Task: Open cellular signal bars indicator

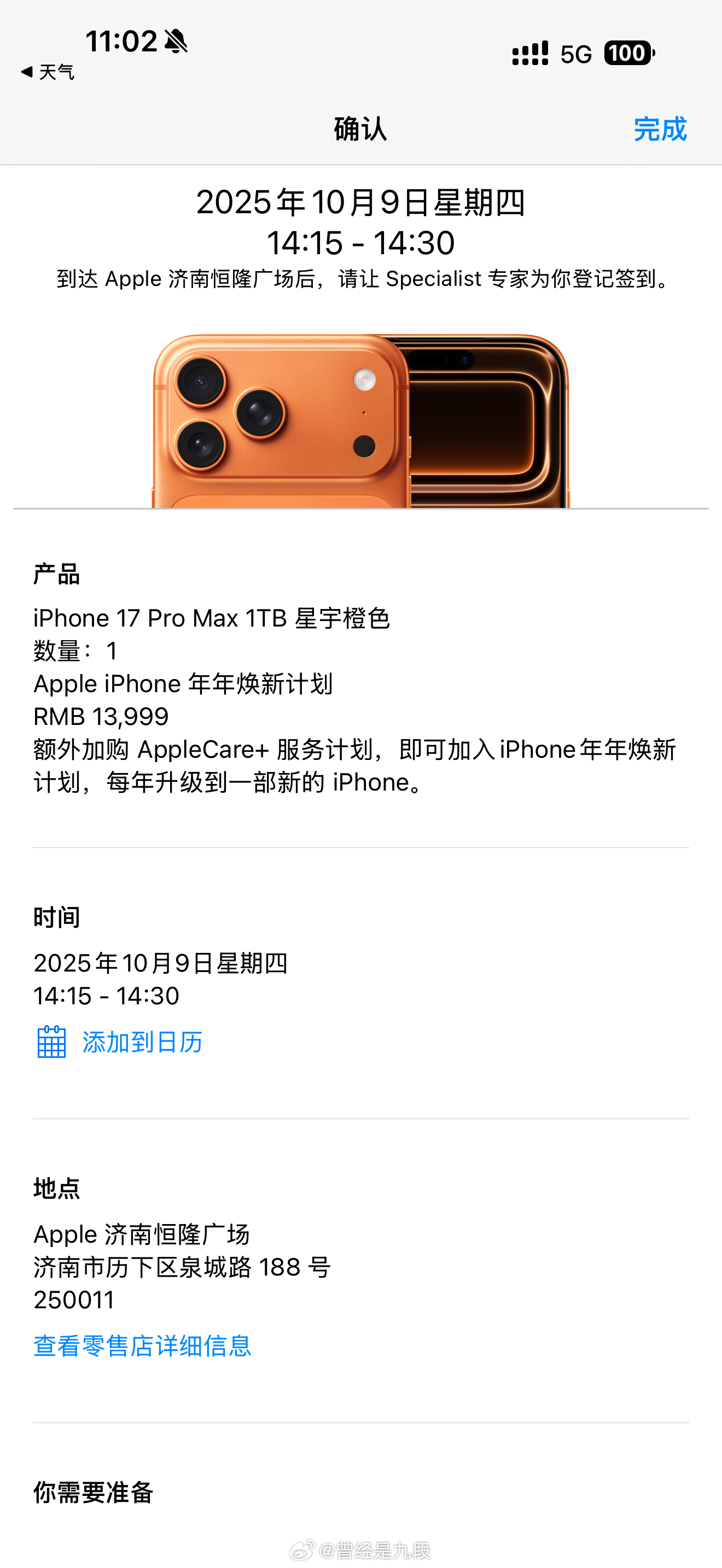Action: (531, 54)
